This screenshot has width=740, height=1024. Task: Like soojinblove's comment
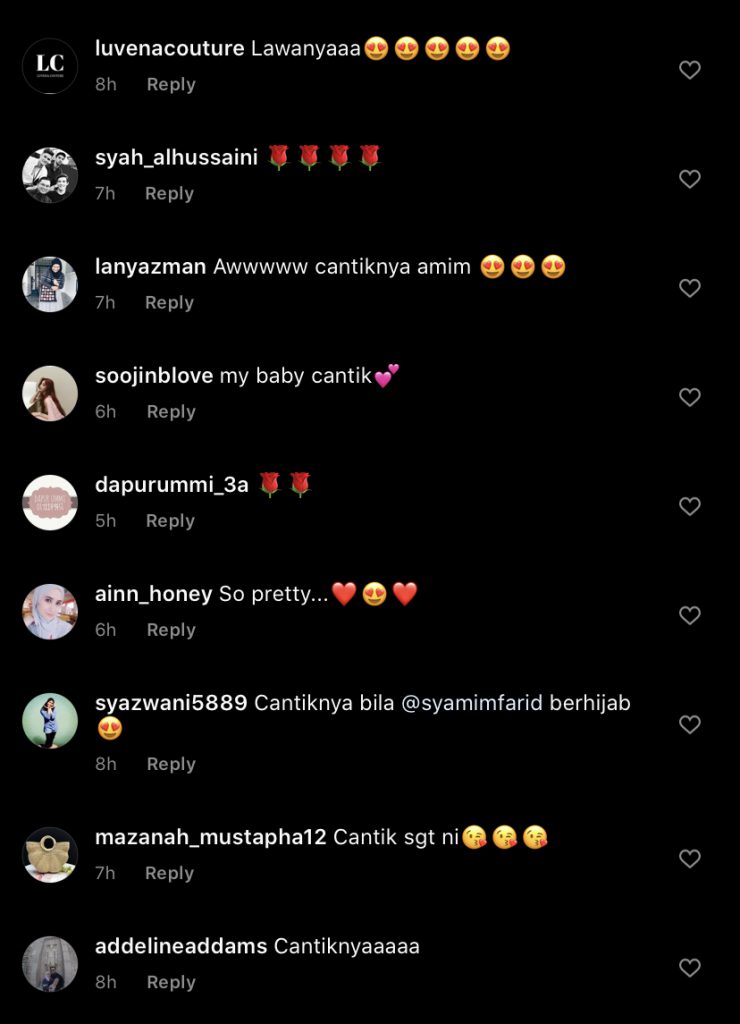(690, 397)
